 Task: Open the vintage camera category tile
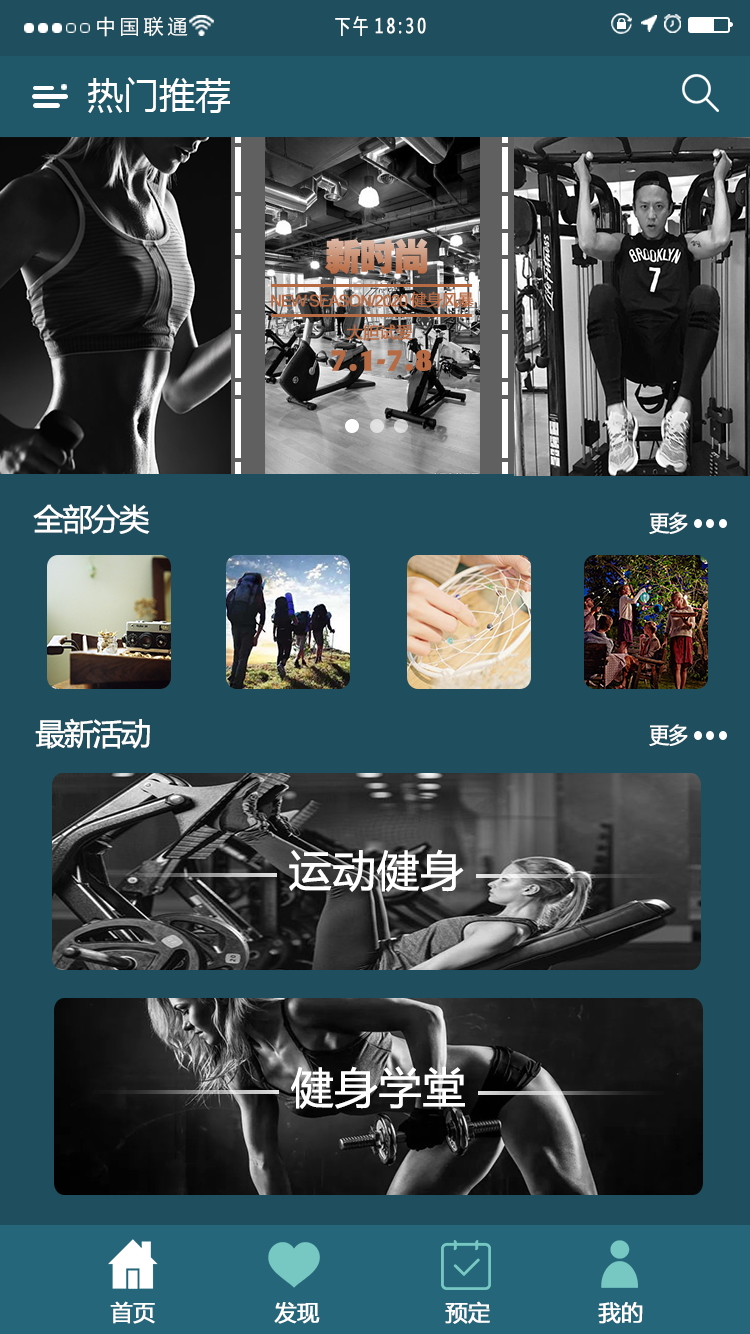tap(109, 622)
